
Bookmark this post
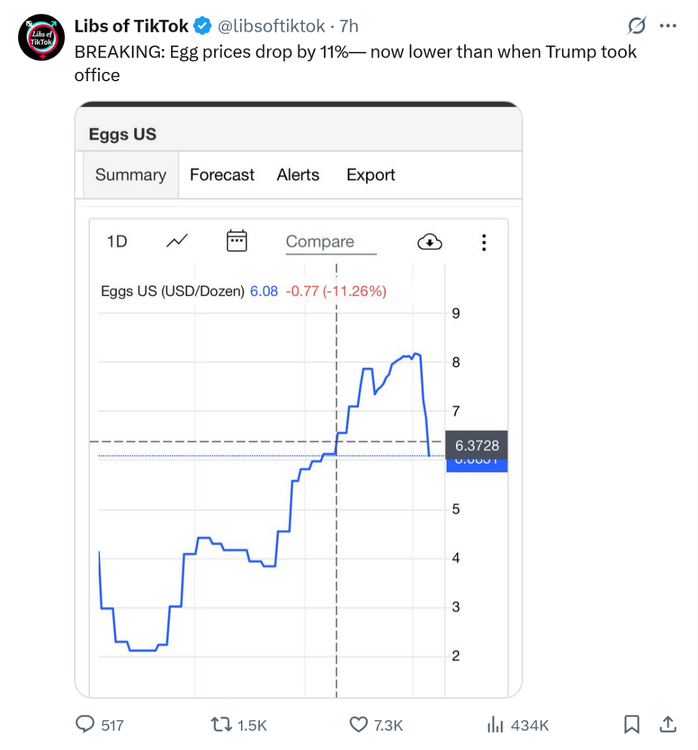(632, 725)
